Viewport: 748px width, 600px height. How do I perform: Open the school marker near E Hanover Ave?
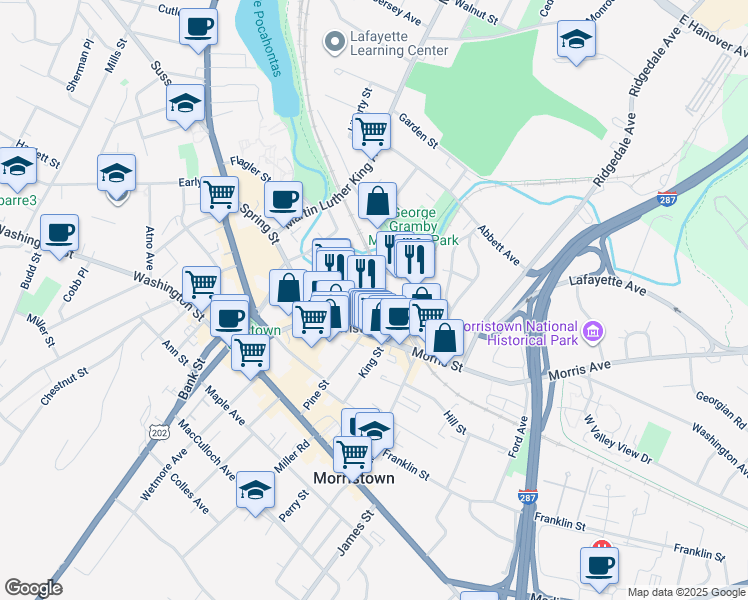coord(576,40)
